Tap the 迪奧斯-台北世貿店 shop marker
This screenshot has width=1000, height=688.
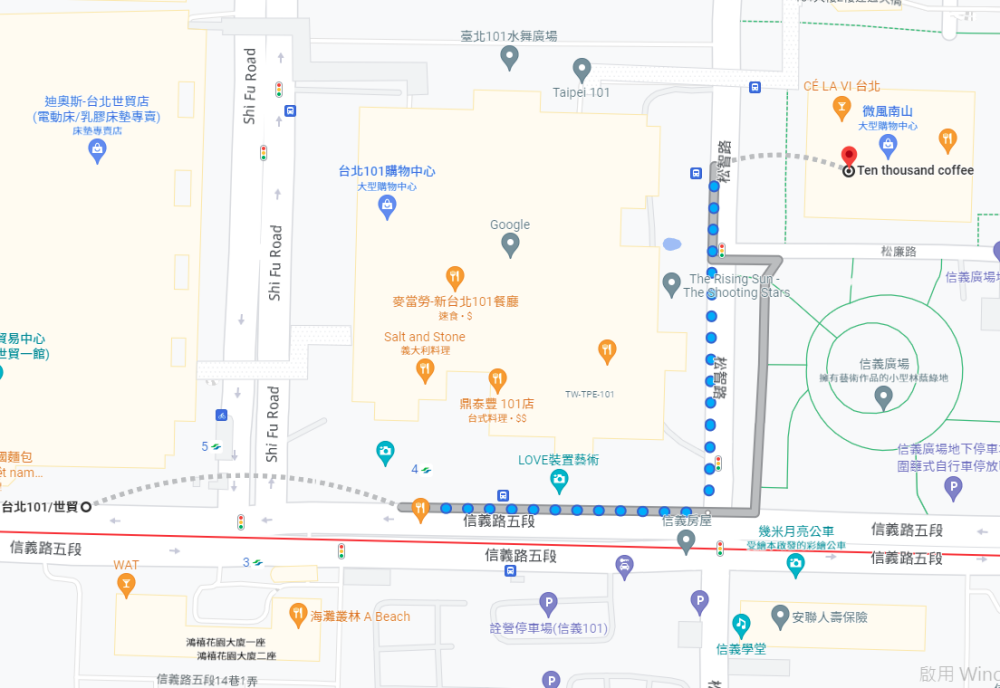click(97, 150)
